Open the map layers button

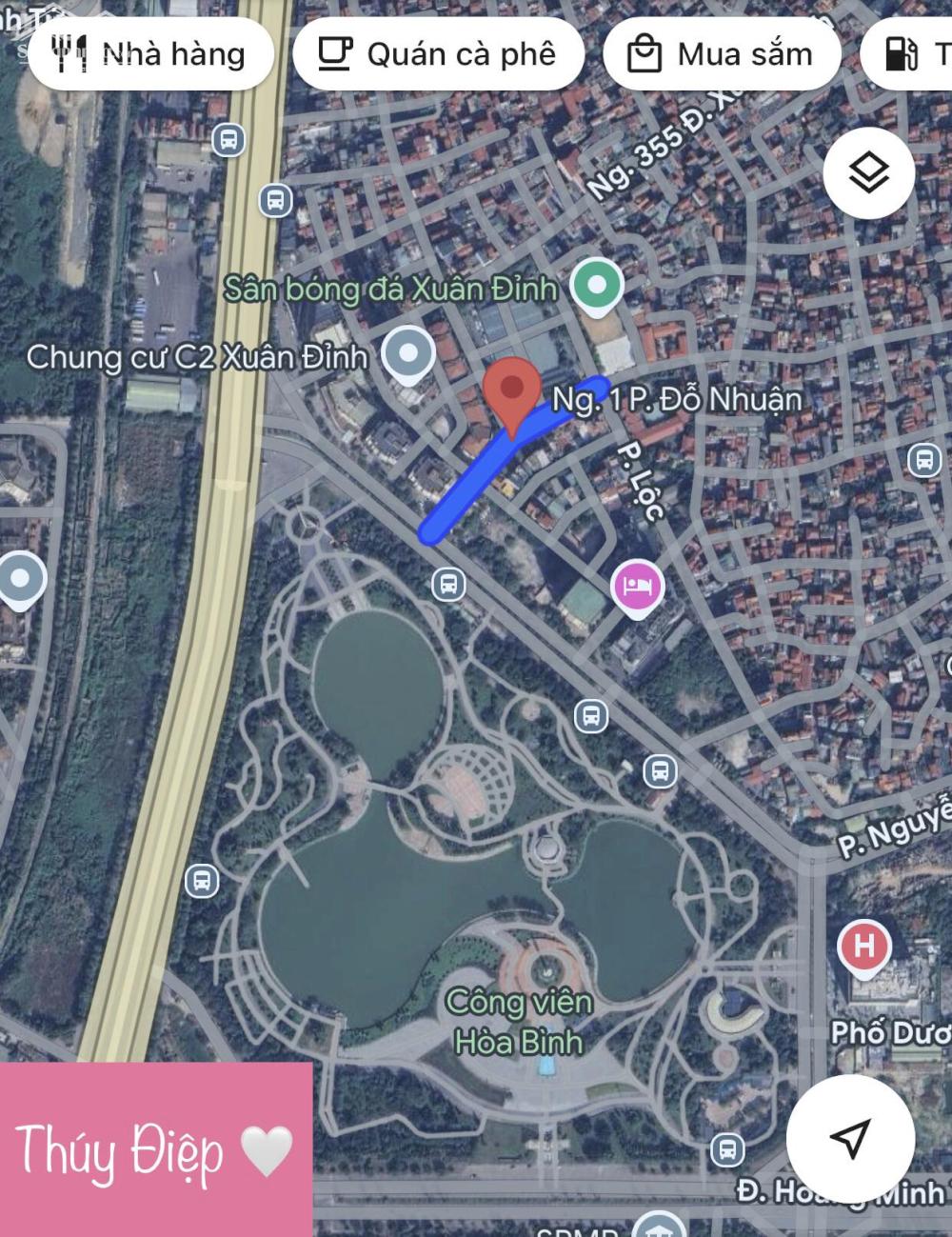coord(868,173)
